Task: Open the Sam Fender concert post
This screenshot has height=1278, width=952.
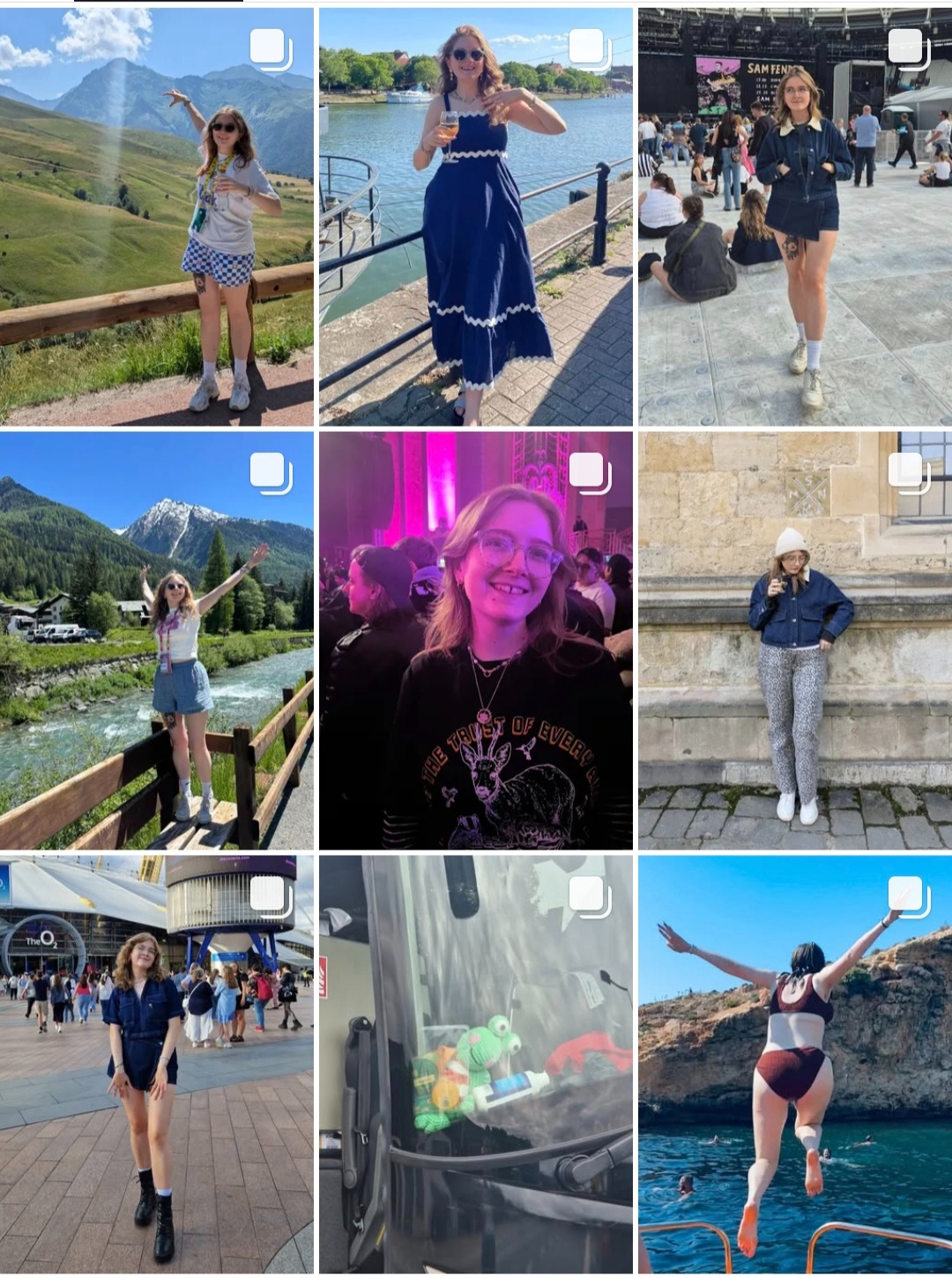Action: 795,217
